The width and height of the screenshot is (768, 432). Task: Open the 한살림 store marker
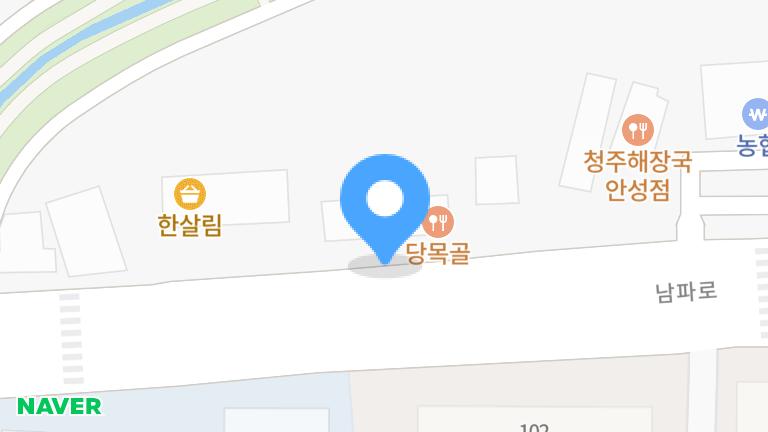[x=190, y=193]
